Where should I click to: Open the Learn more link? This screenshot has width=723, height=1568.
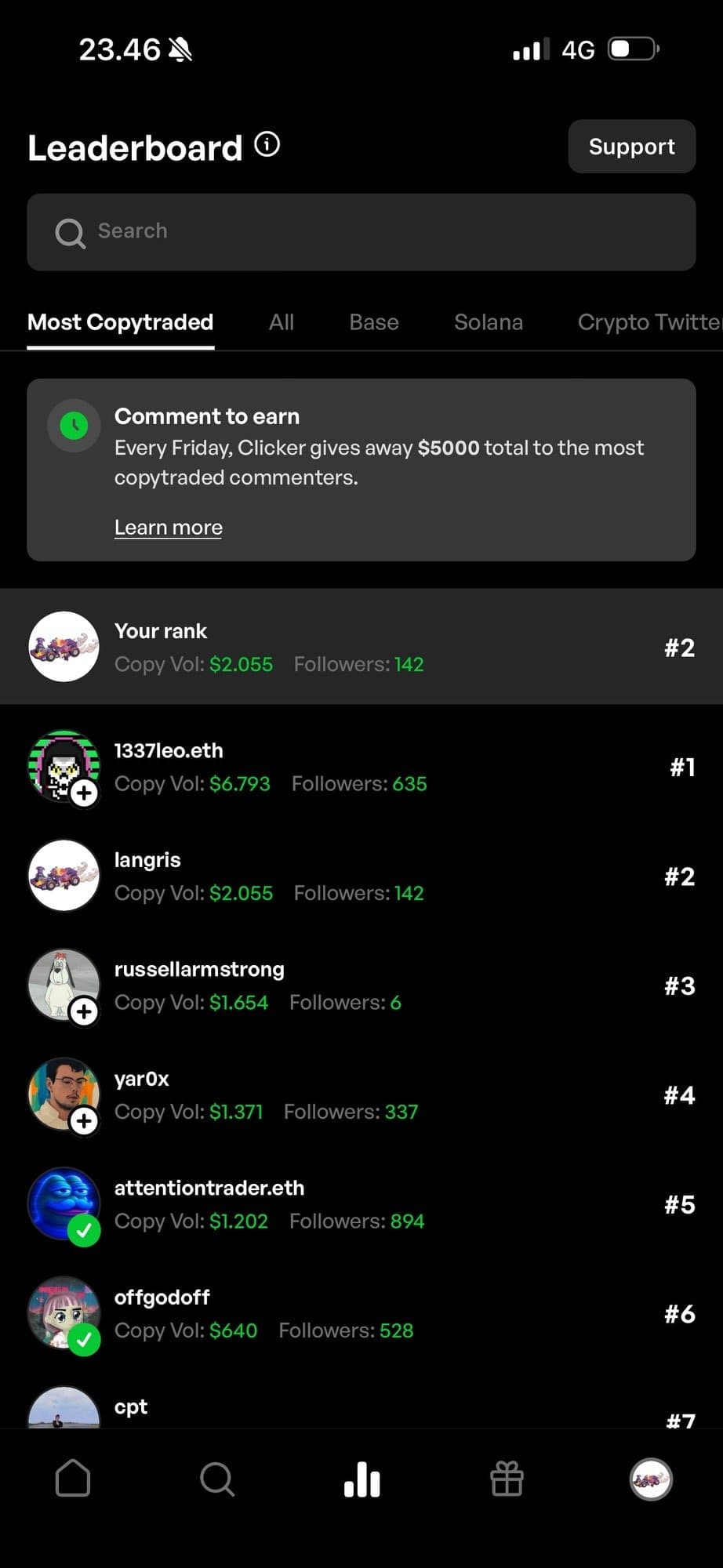(168, 528)
